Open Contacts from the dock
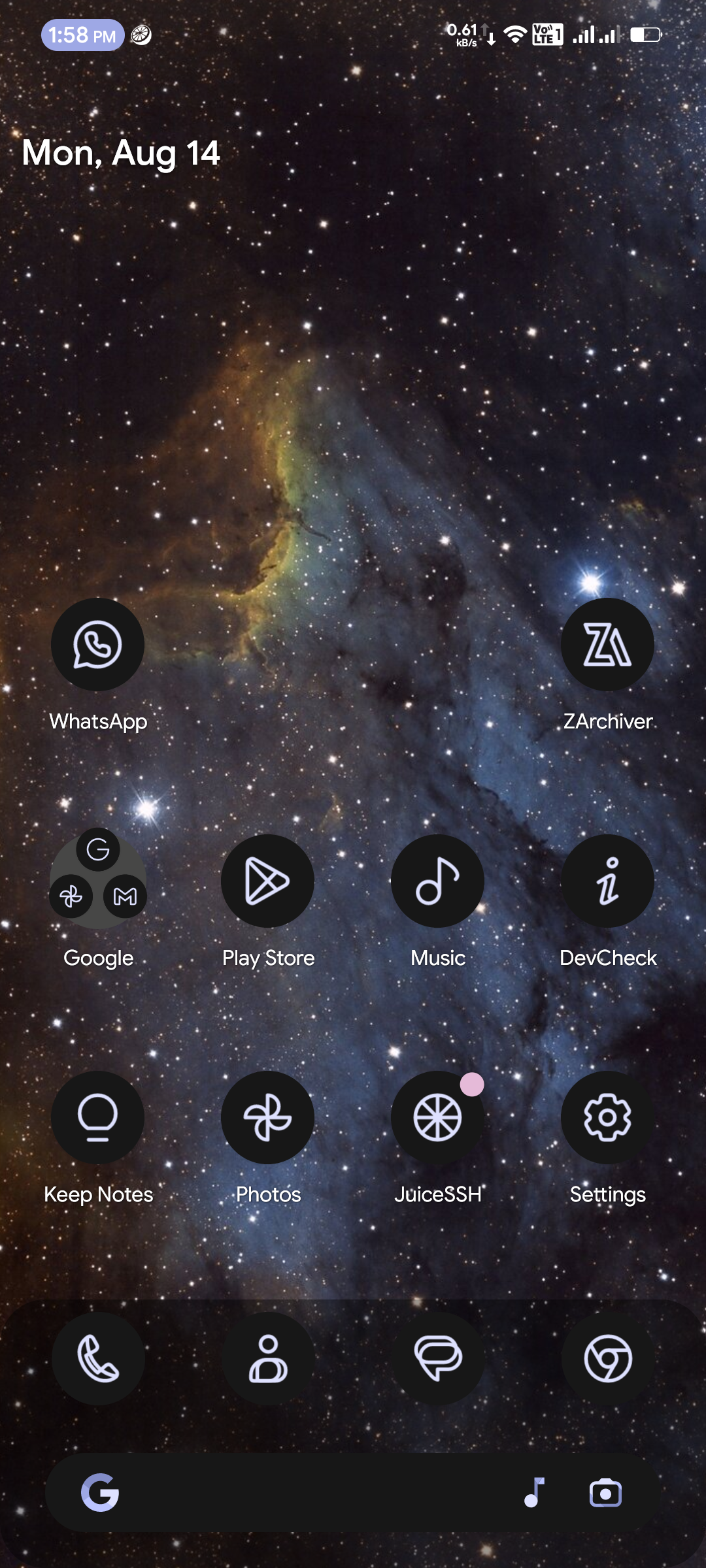 click(268, 1359)
